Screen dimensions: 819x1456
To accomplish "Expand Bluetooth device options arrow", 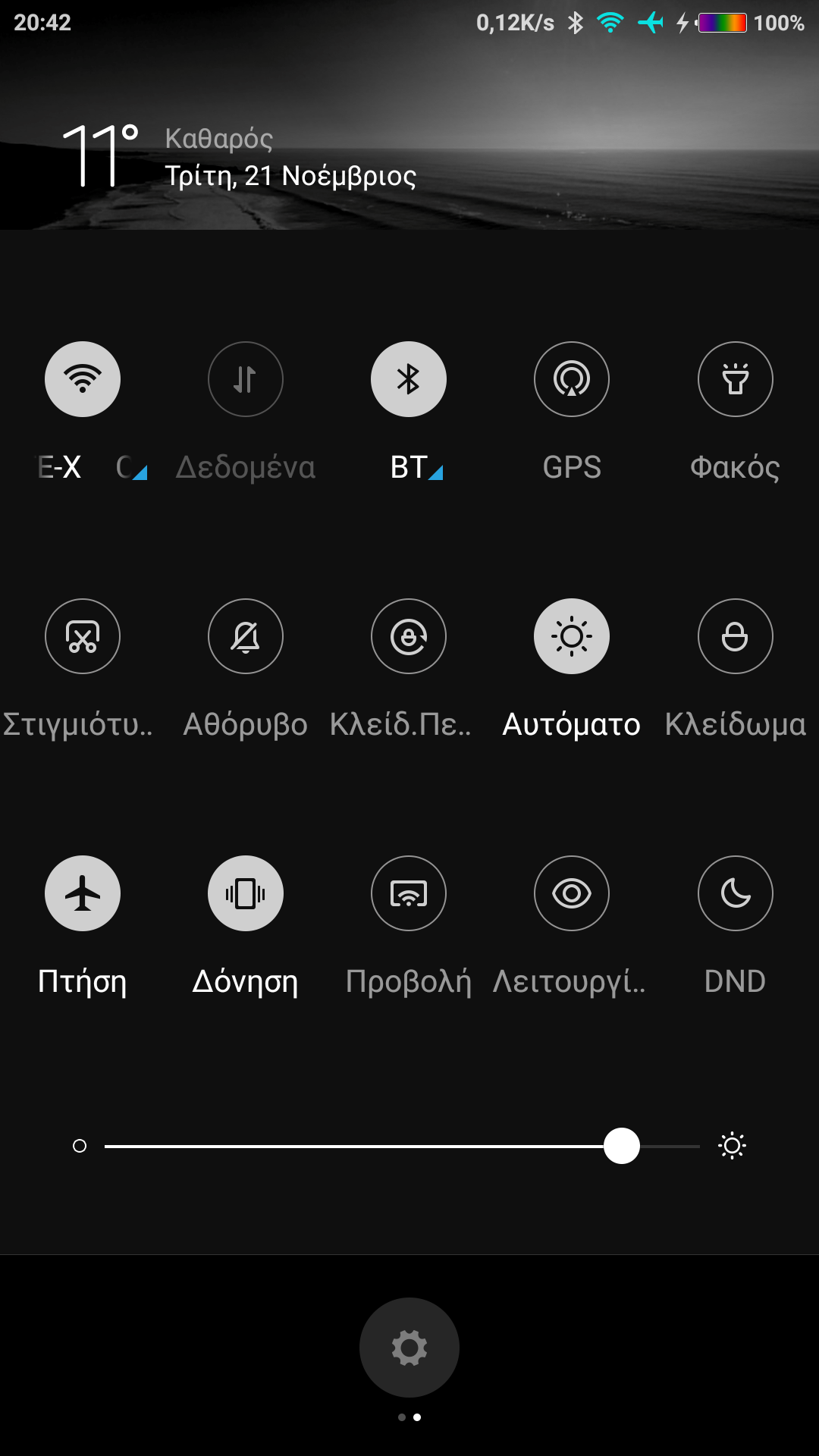I will (435, 473).
